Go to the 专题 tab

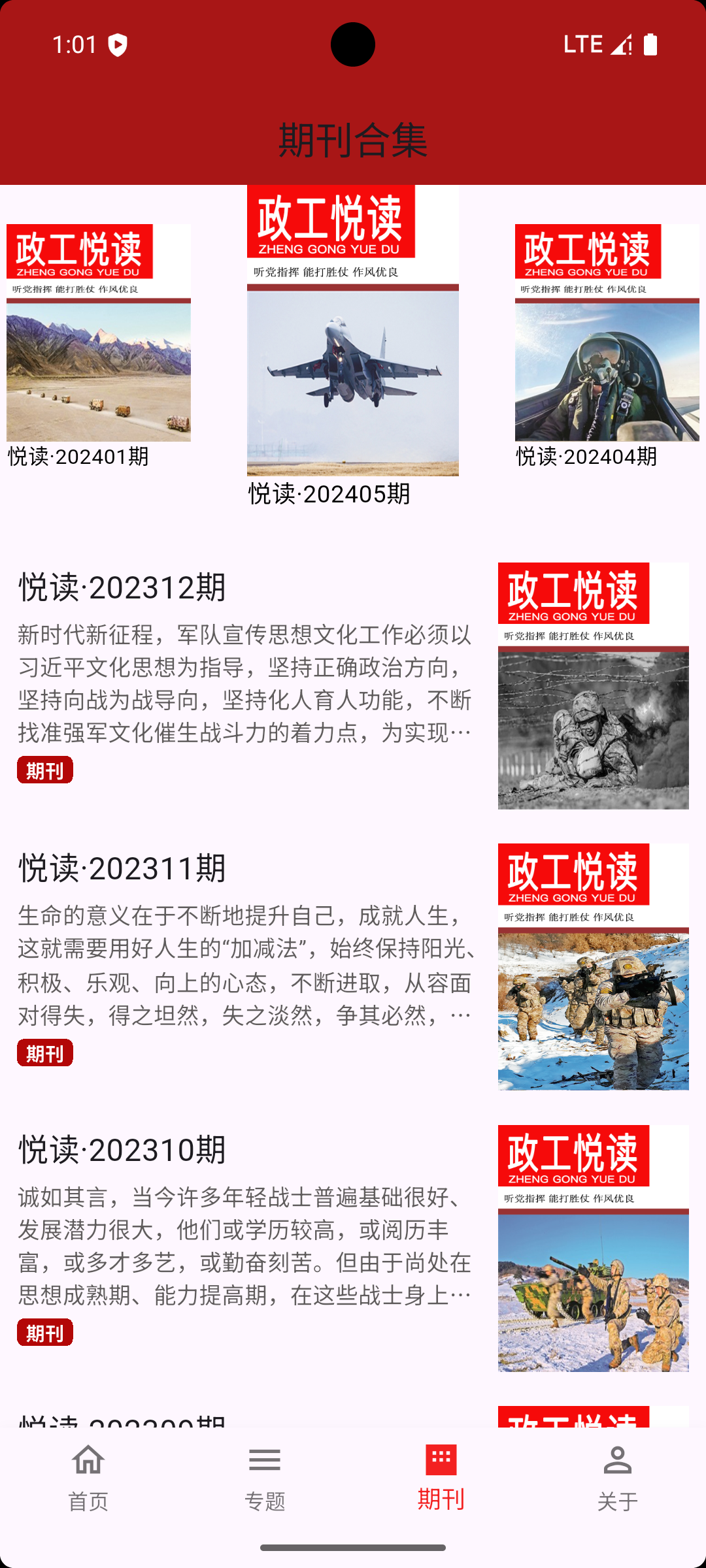tap(265, 1478)
